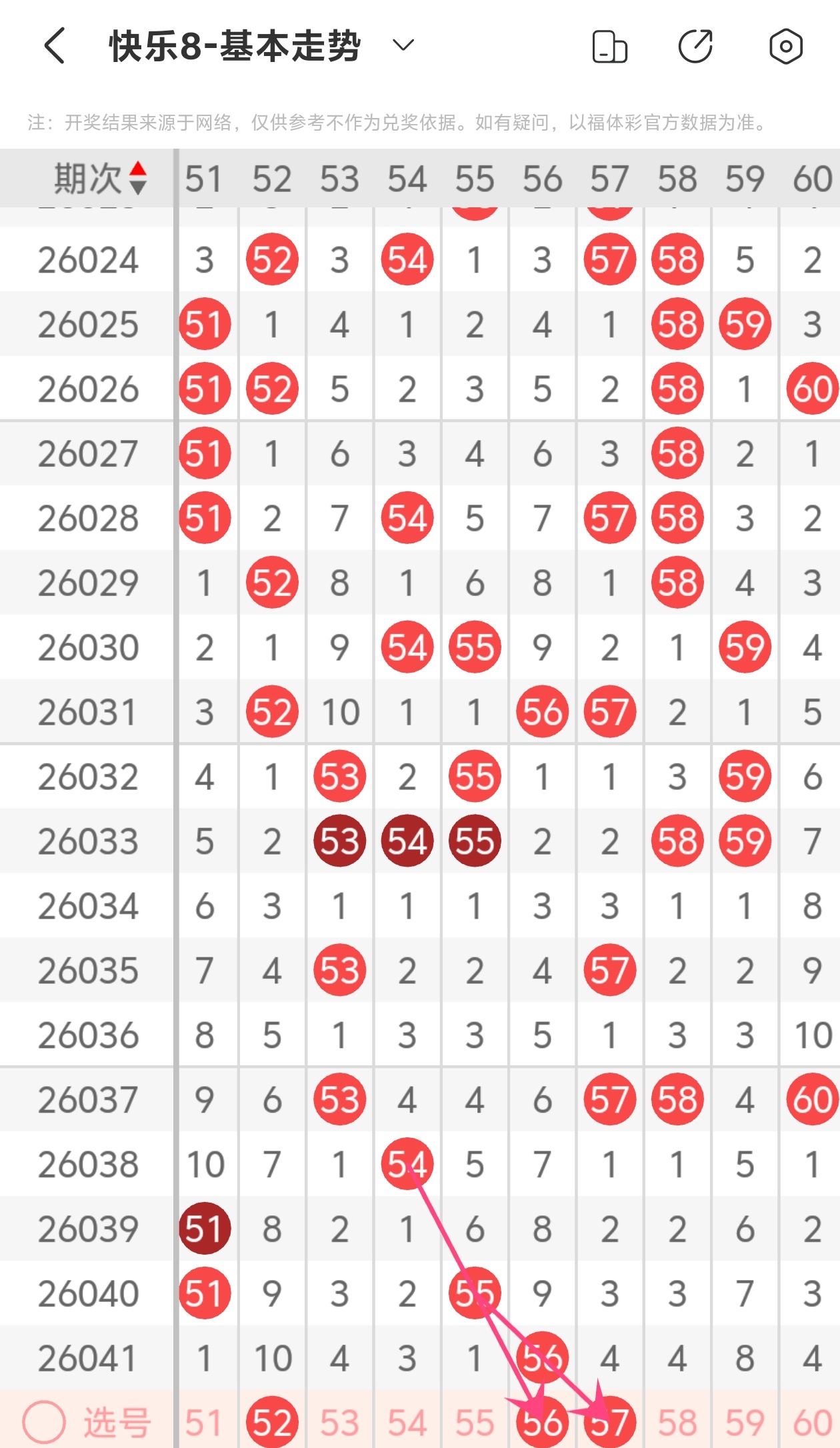Choose number 54 in the 选号 row
Image resolution: width=840 pixels, height=1448 pixels.
click(x=407, y=1422)
